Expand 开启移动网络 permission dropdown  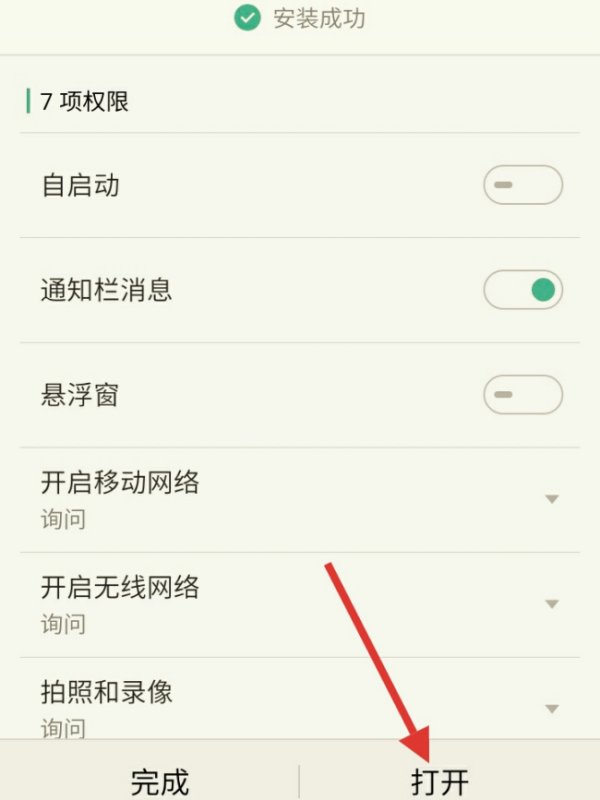coord(551,499)
